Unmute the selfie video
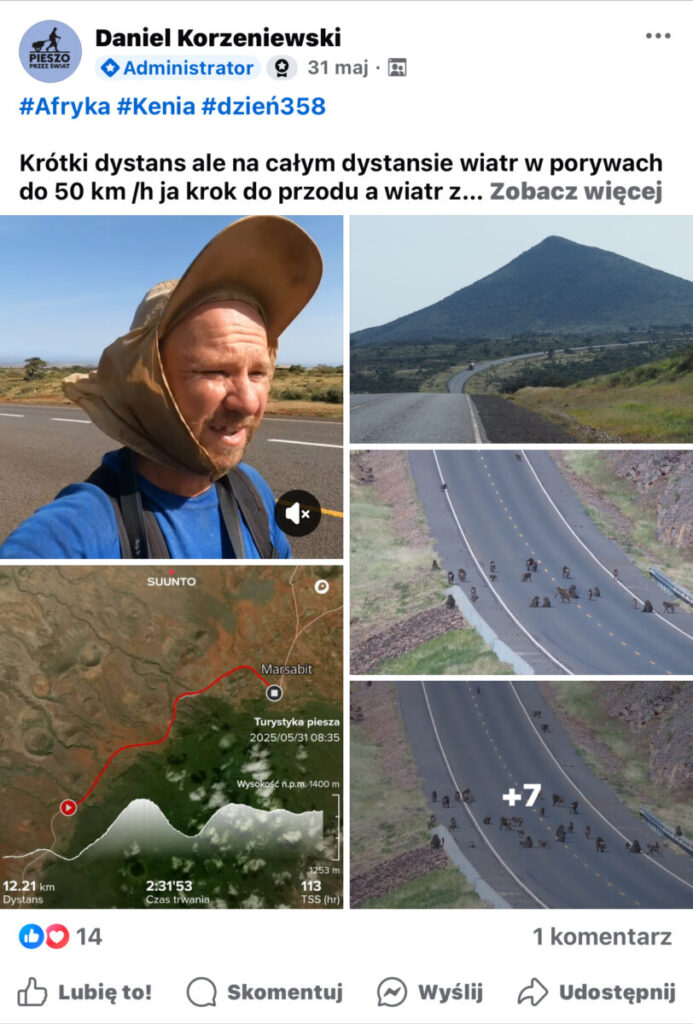Viewport: 693px width, 1024px height. click(297, 513)
